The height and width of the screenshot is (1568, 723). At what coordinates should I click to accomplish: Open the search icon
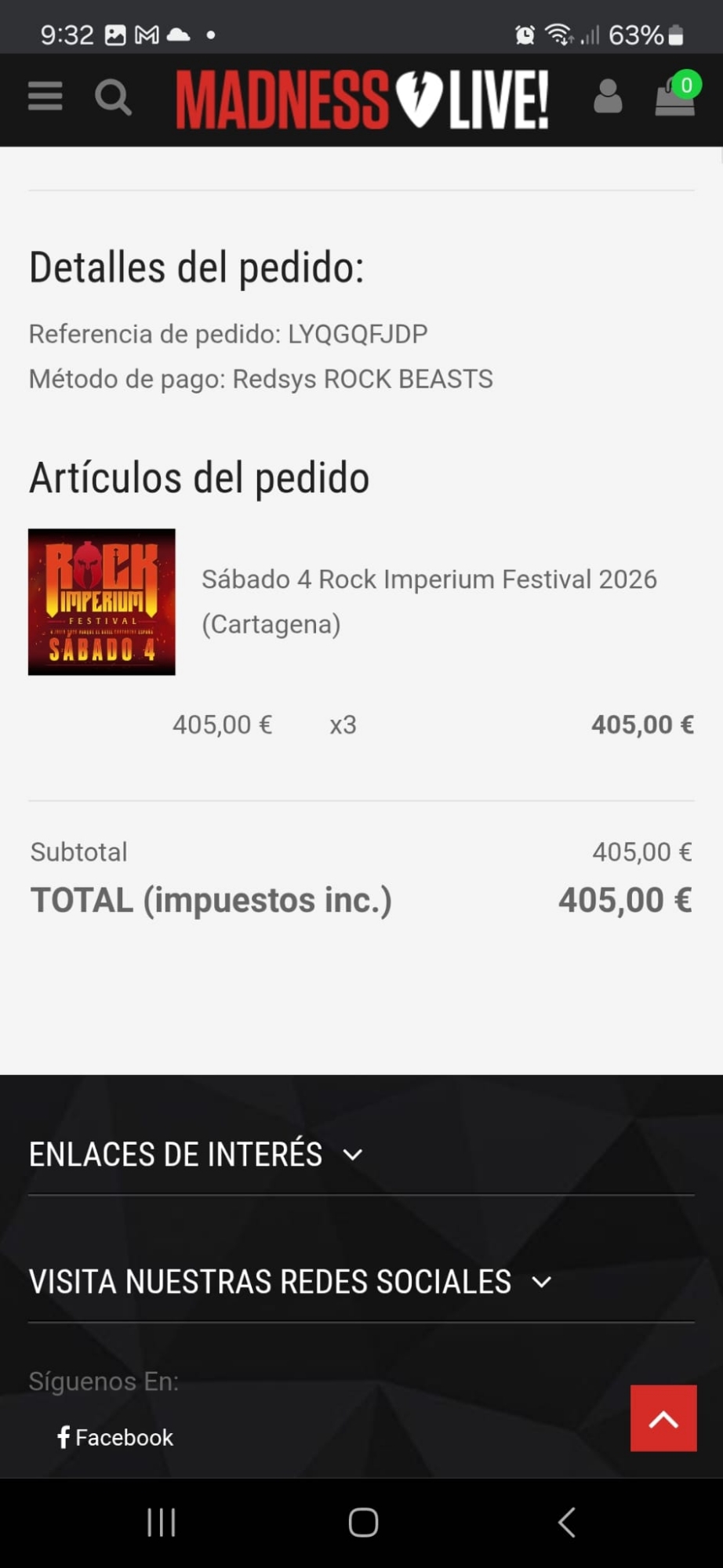113,98
